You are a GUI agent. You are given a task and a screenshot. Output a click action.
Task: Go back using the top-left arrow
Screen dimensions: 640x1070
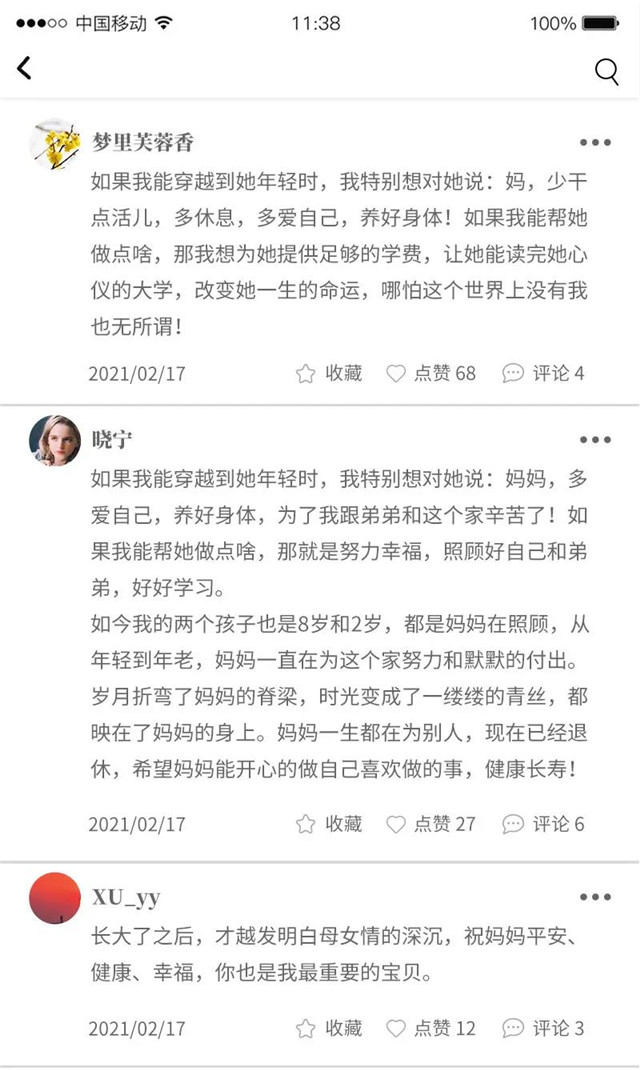tap(24, 68)
